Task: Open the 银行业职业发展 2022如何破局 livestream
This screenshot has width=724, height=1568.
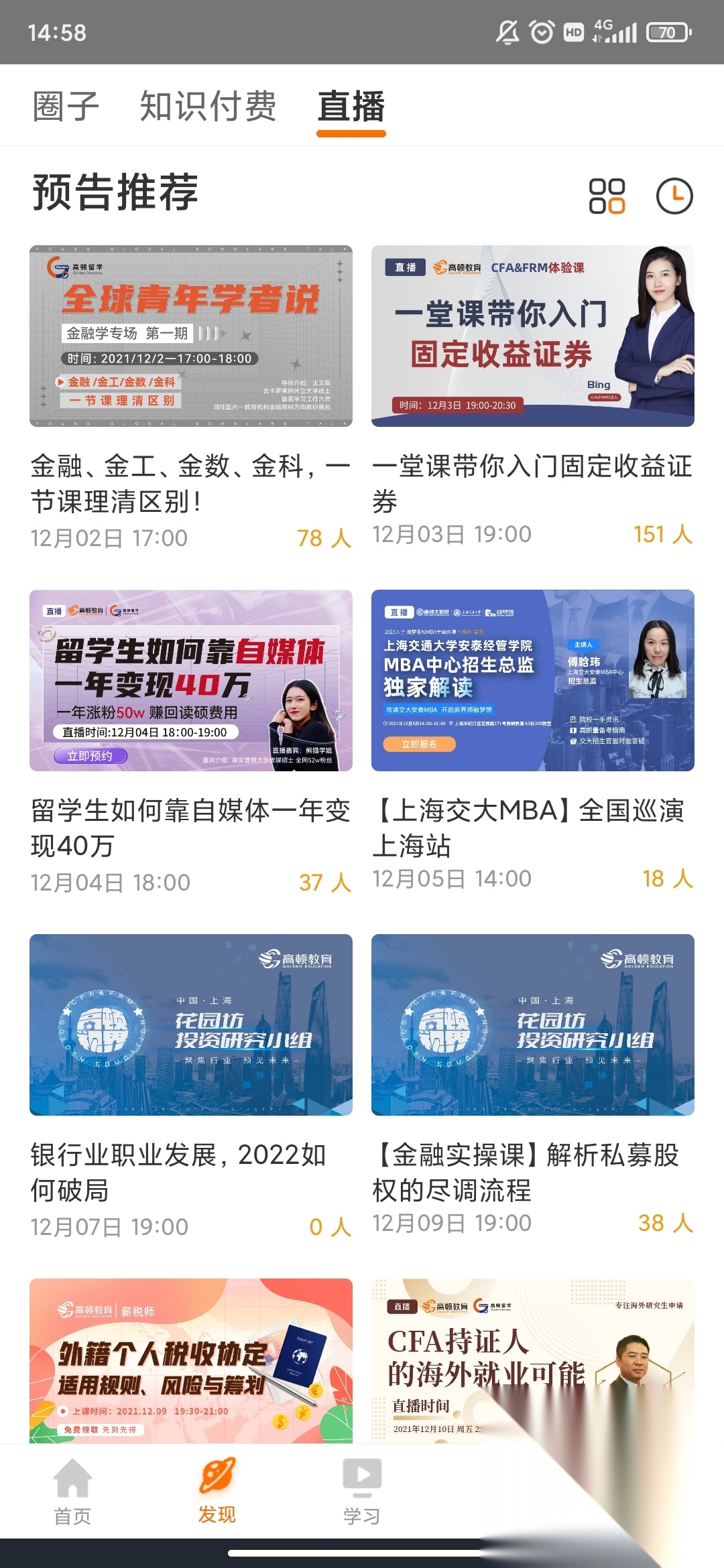Action: (191, 1025)
